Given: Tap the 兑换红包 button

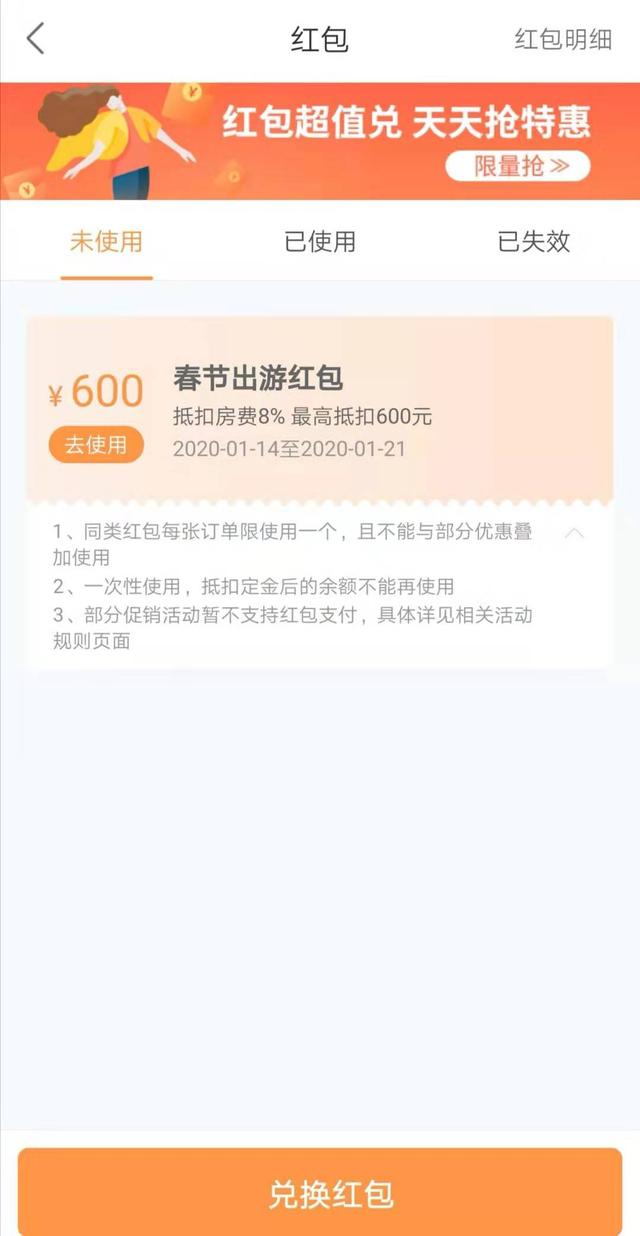Looking at the screenshot, I should click(x=320, y=1193).
